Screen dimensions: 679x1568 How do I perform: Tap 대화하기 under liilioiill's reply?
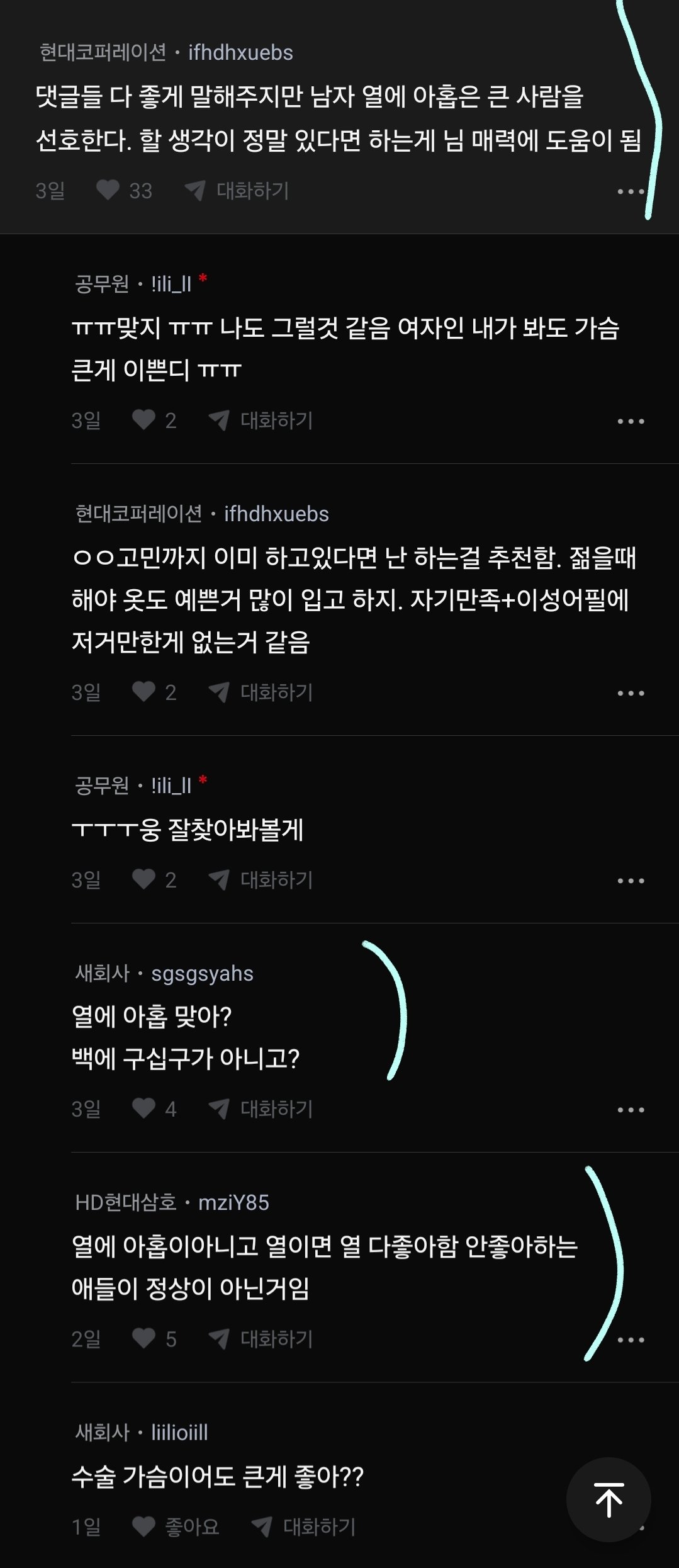click(304, 1526)
